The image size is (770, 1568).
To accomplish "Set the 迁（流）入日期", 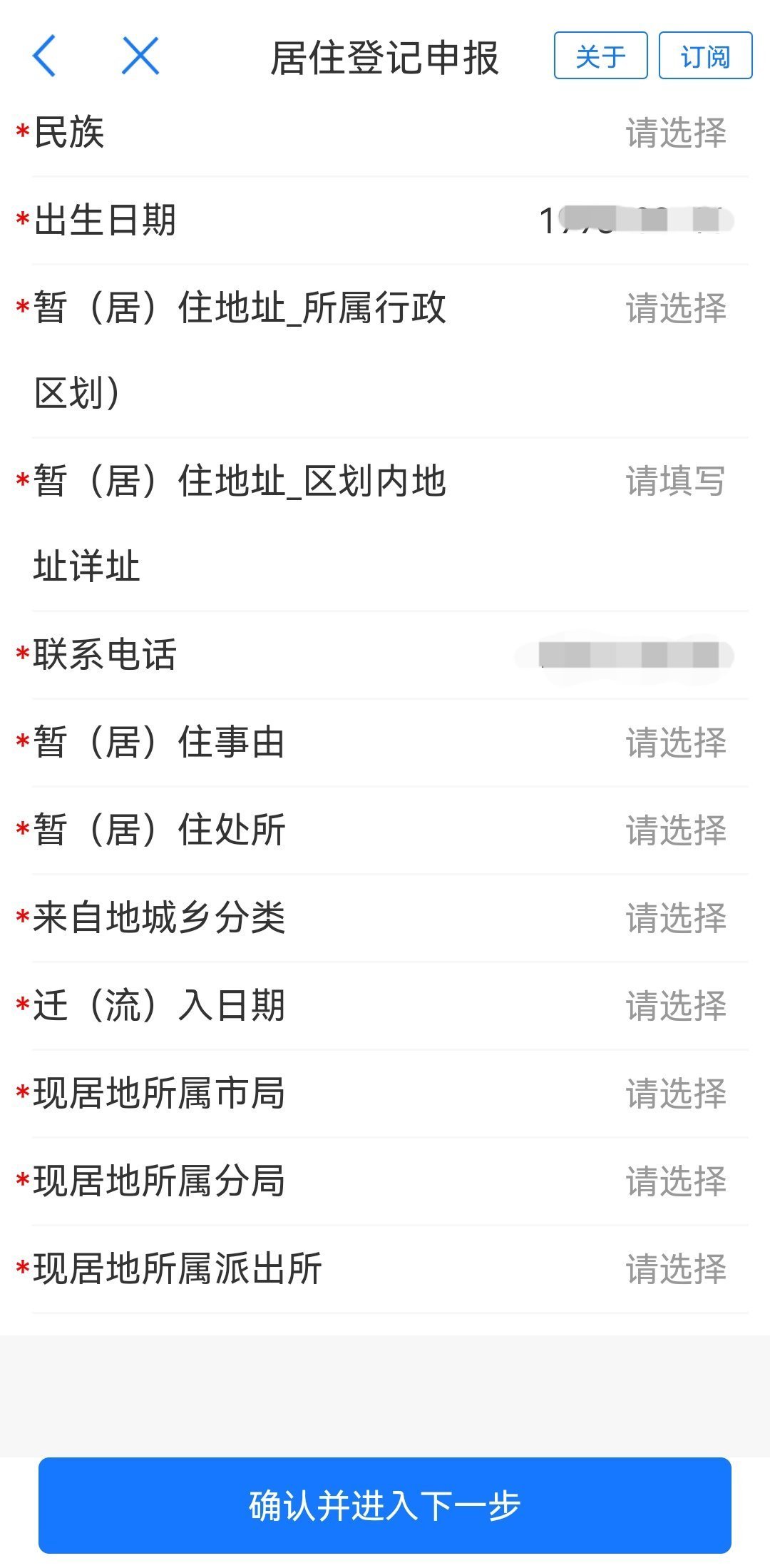I will (675, 1006).
